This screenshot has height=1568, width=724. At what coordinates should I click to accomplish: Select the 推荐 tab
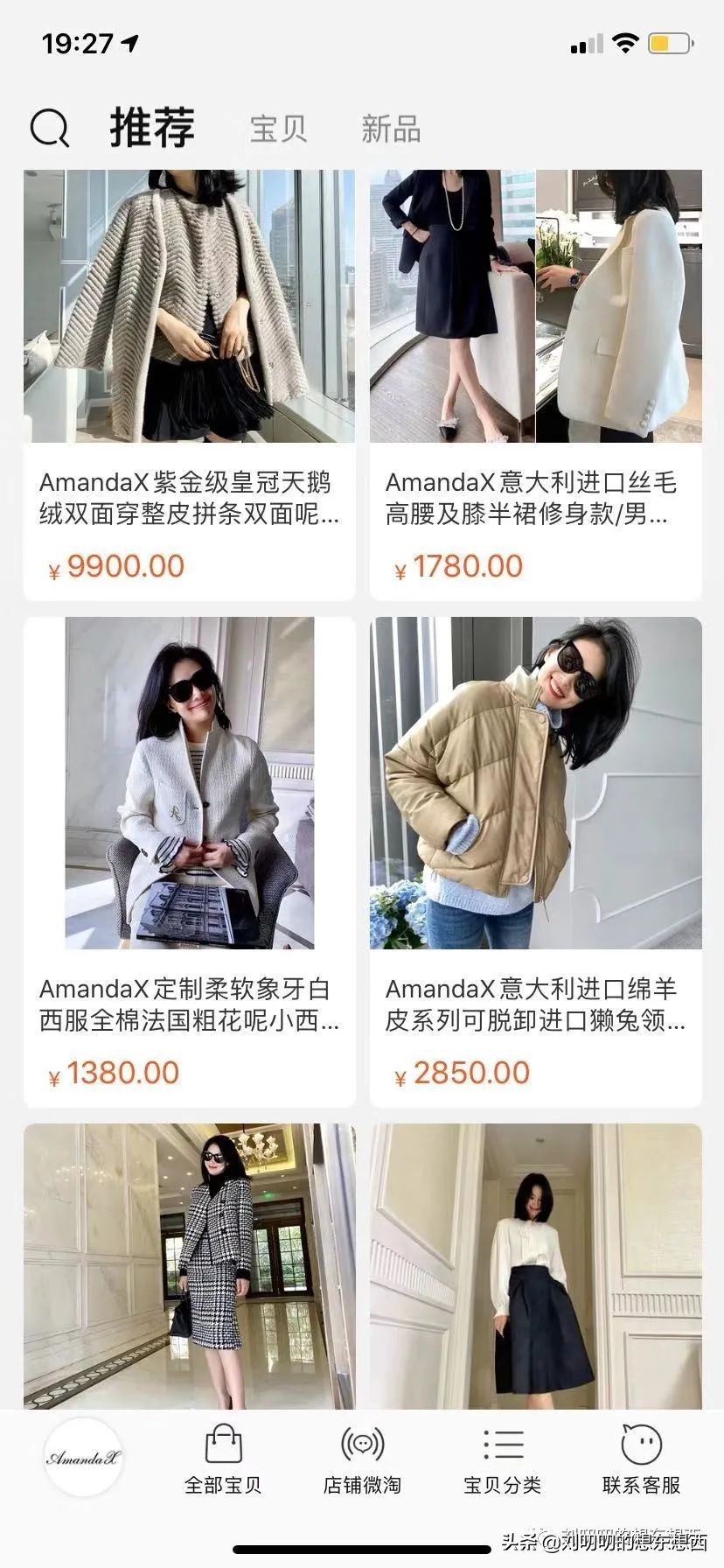[150, 128]
